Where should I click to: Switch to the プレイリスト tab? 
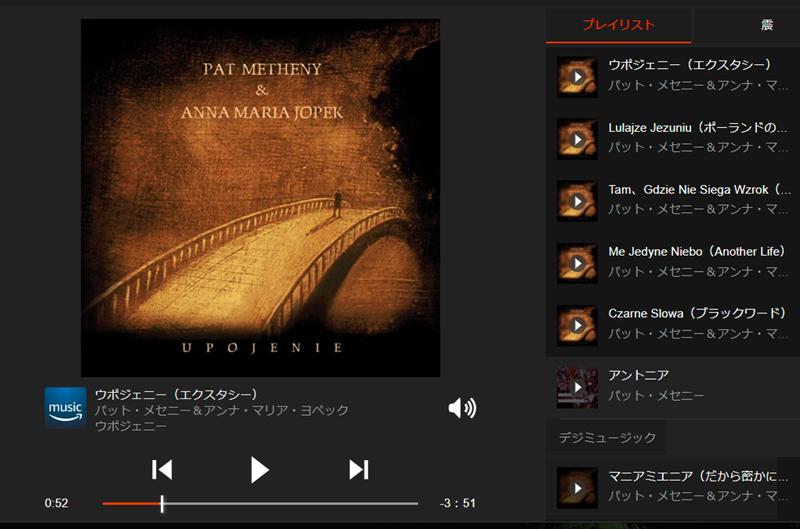click(x=619, y=24)
